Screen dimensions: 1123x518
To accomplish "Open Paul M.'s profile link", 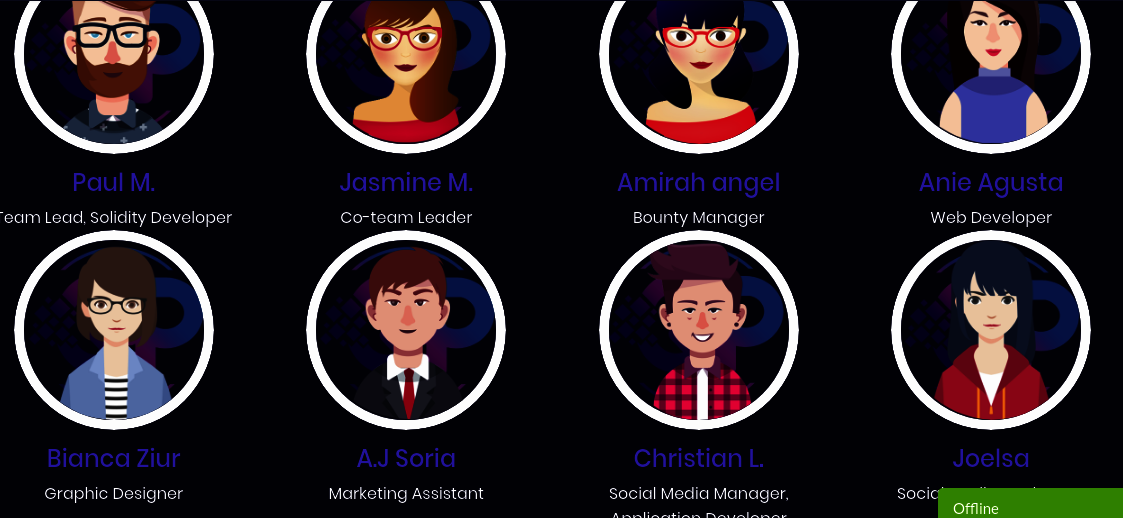I will (x=113, y=183).
